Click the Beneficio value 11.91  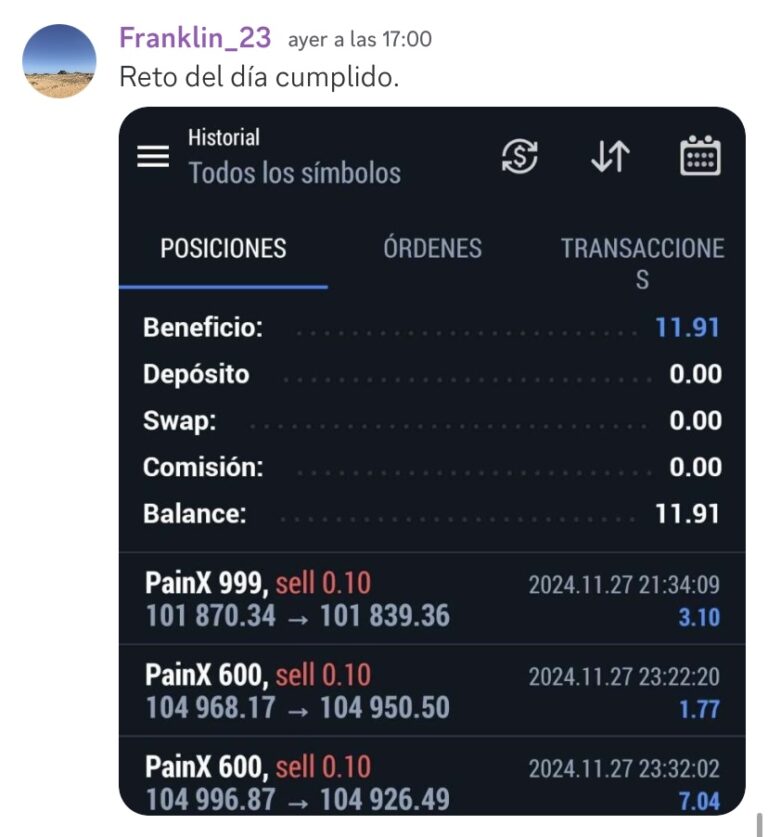pos(697,327)
